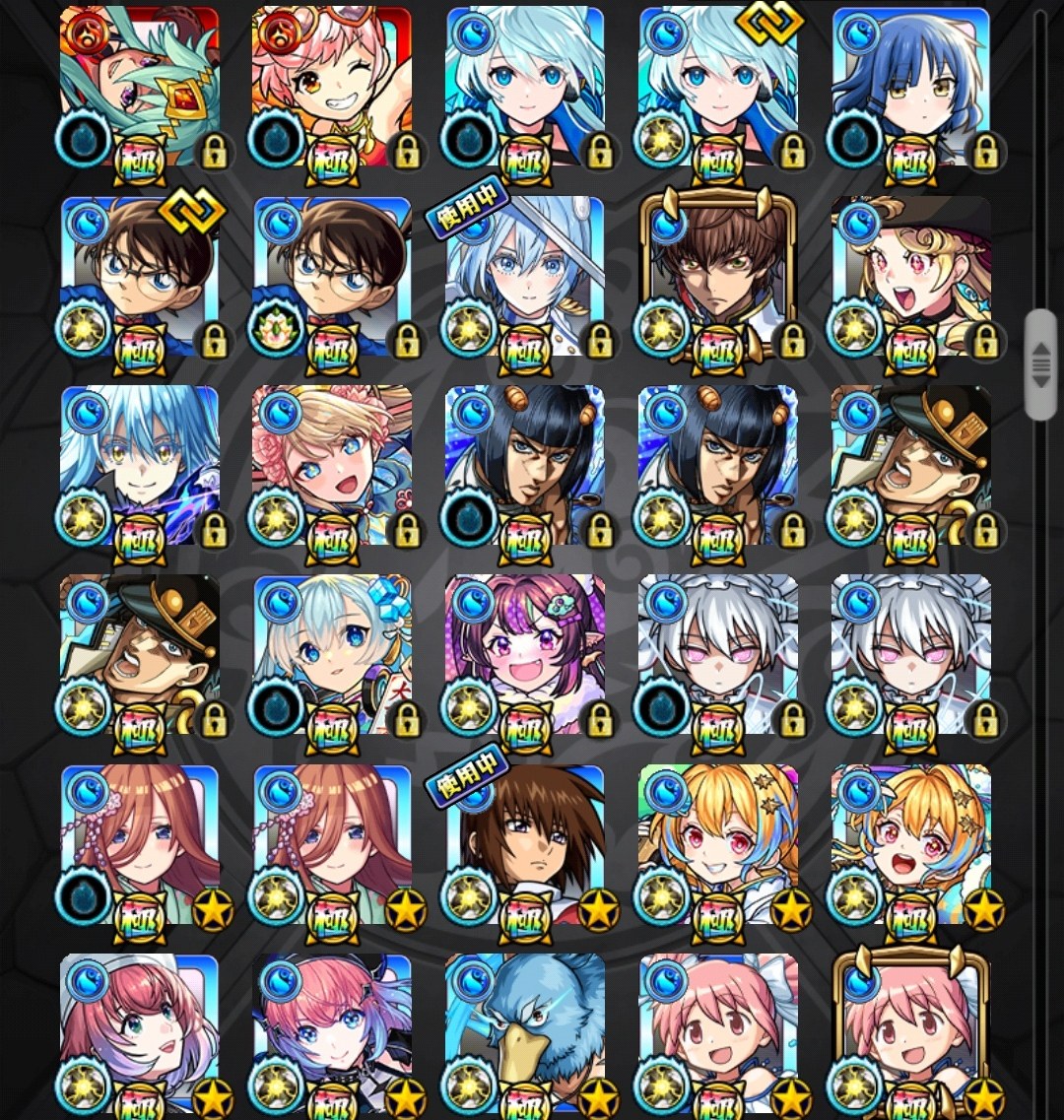Open the dark-blue haired girl with yellow eyes
1064x1120 pixels.
[x=911, y=89]
